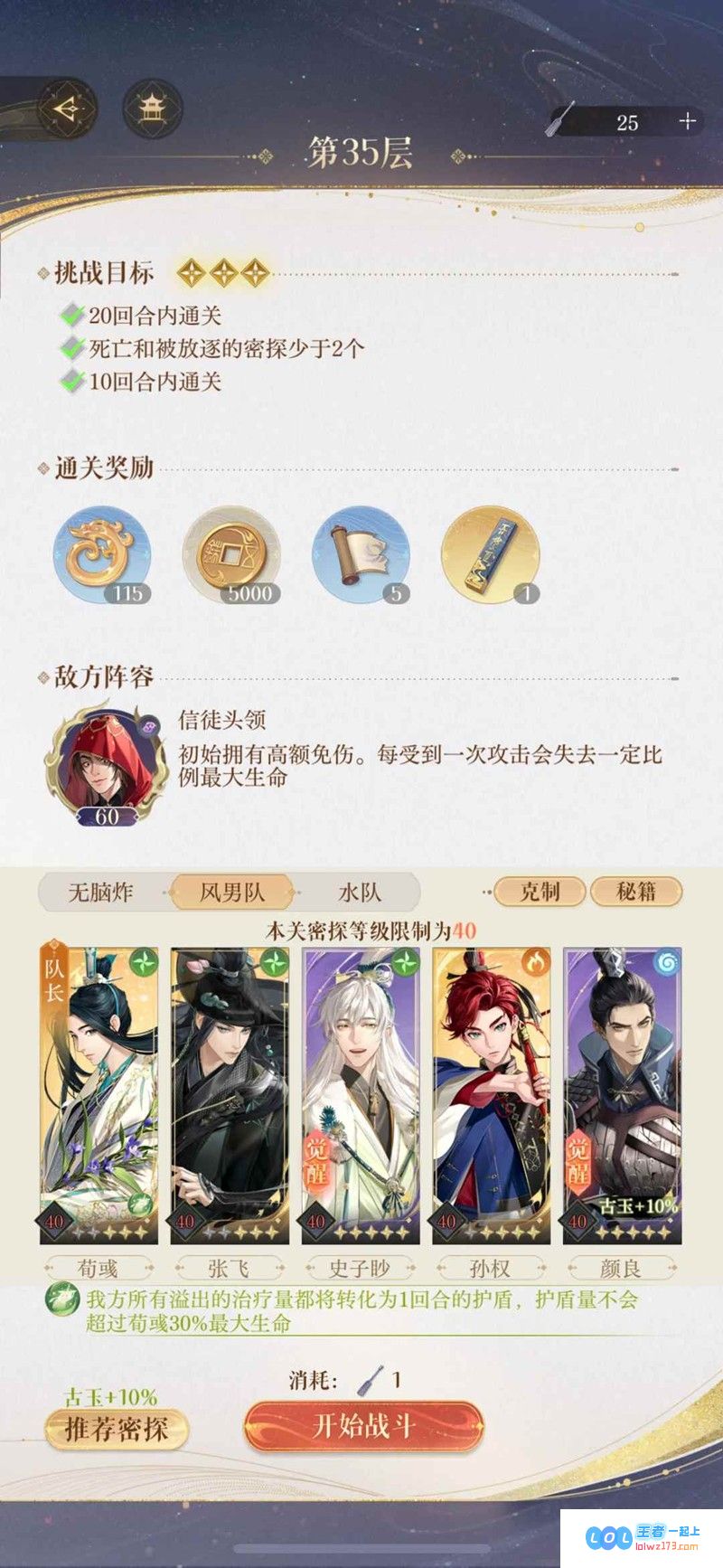This screenshot has width=723, height=1568.
Task: Select the 风男队 team tab
Action: click(232, 893)
